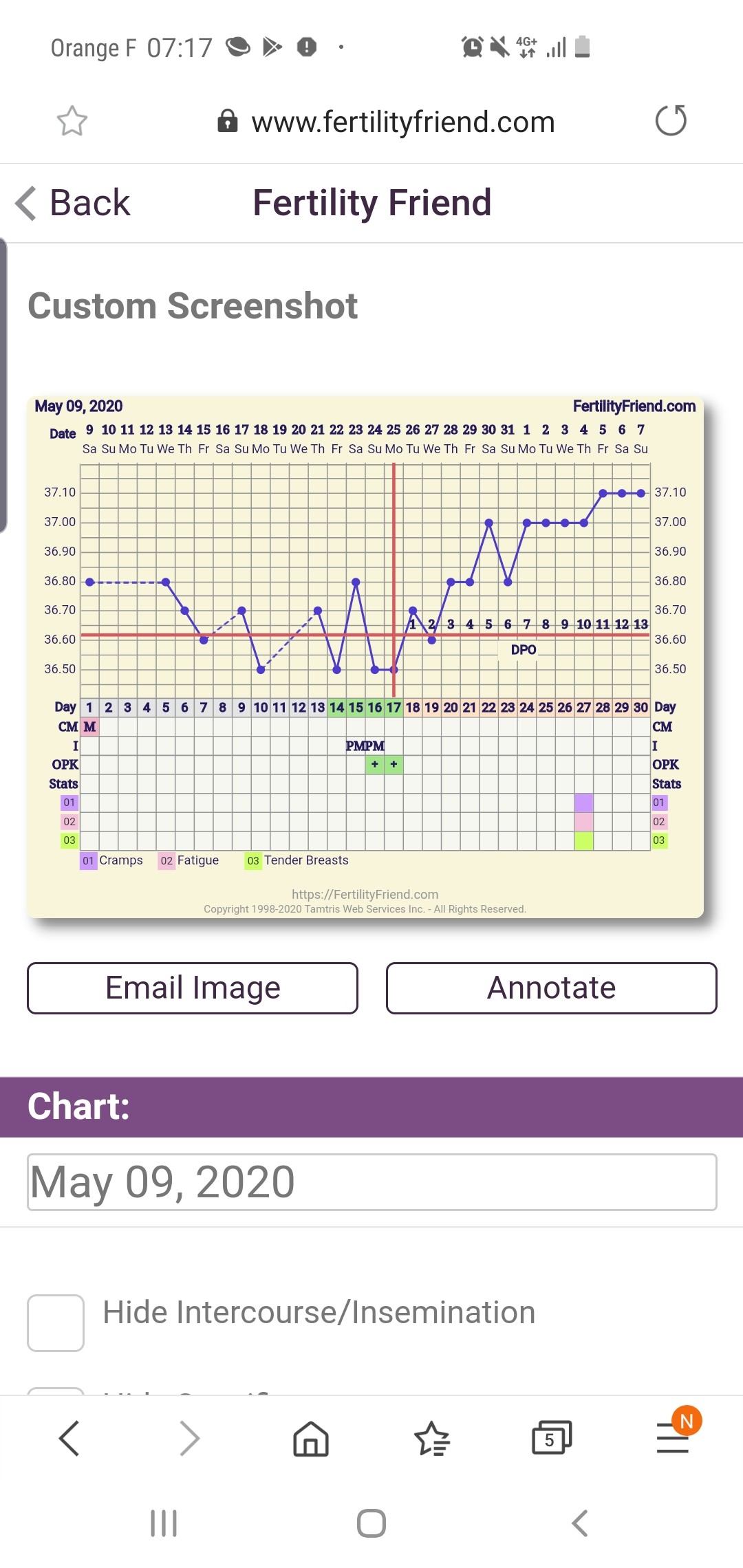Screen dimensions: 743x1568
Task: Go Back from the Custom Screenshot page
Action: 73,203
